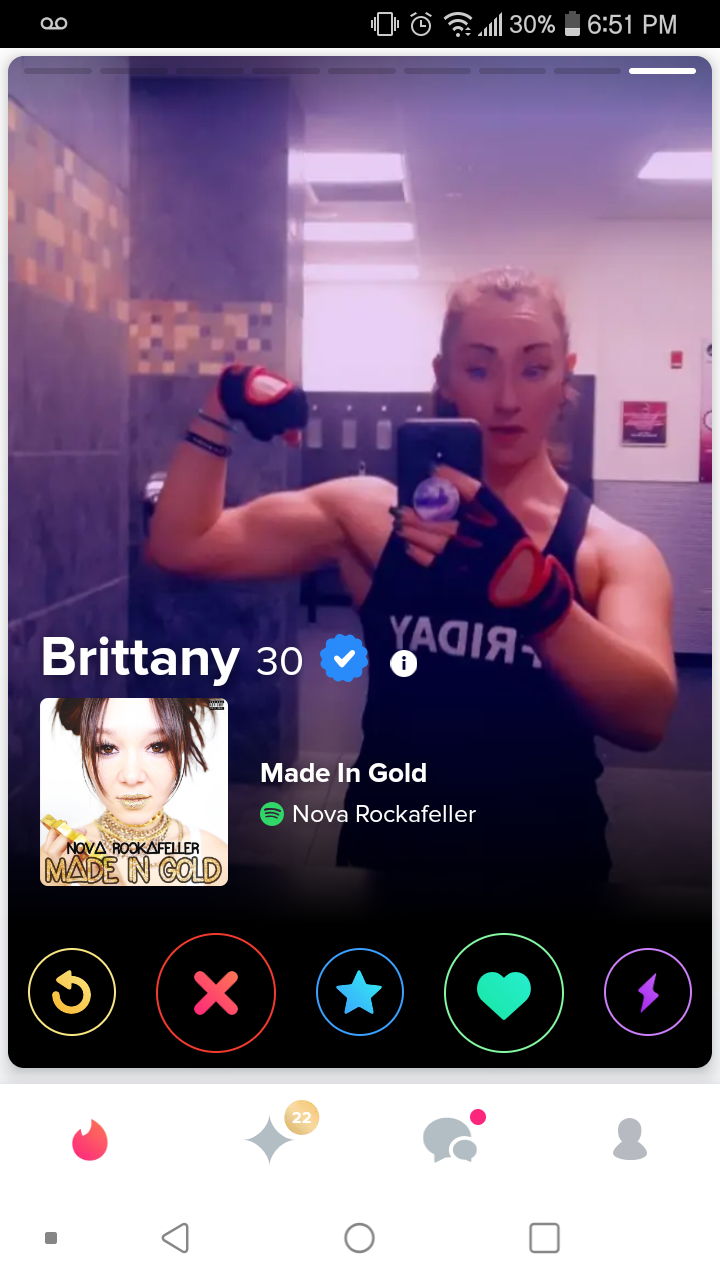Open the messages tab
The height and width of the screenshot is (1280, 720).
[450, 1140]
